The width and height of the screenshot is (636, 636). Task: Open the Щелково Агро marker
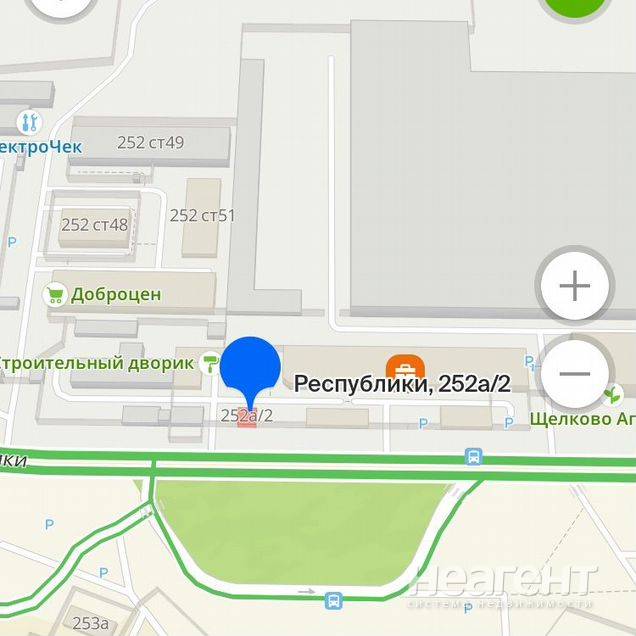coord(613,394)
